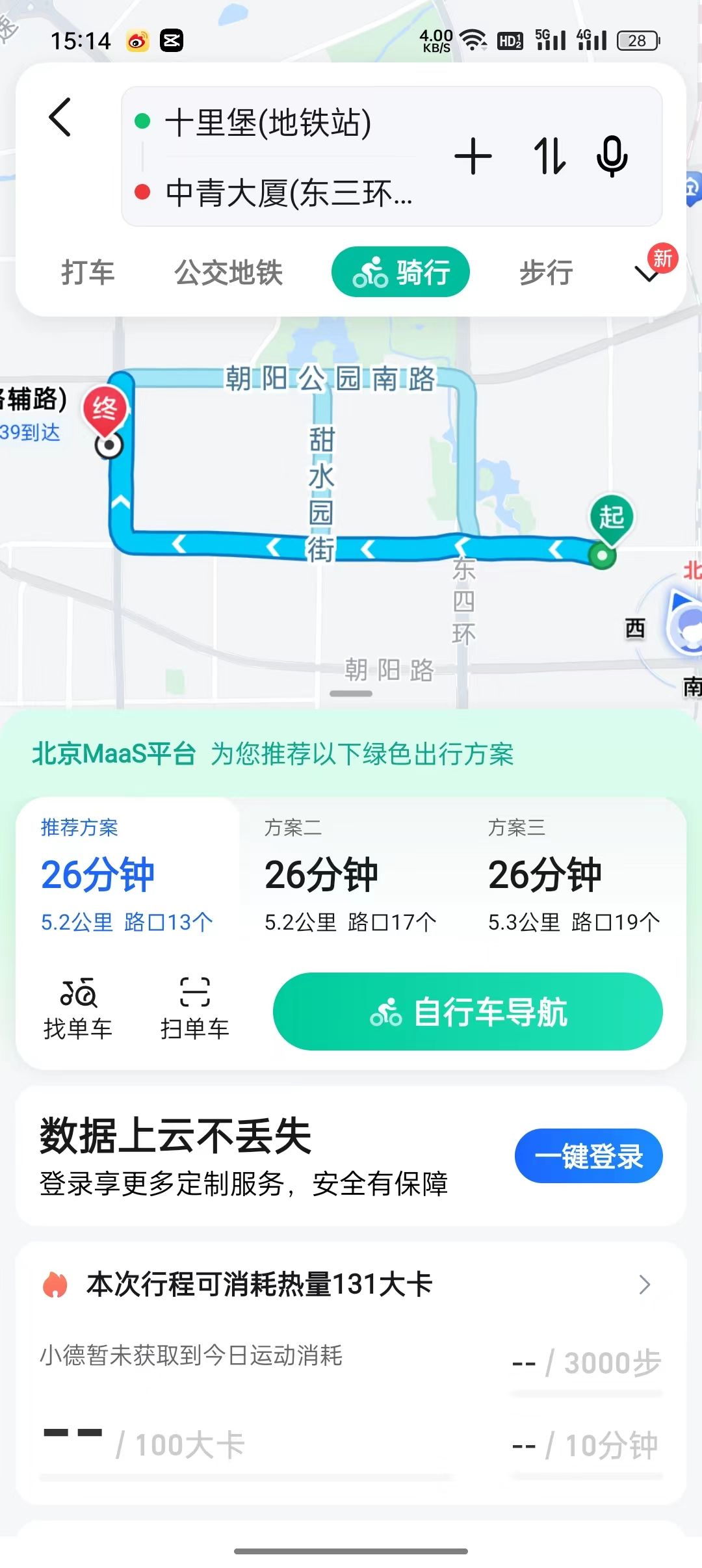Tap the plus icon to add a waypoint
This screenshot has height=1568, width=702.
(474, 157)
